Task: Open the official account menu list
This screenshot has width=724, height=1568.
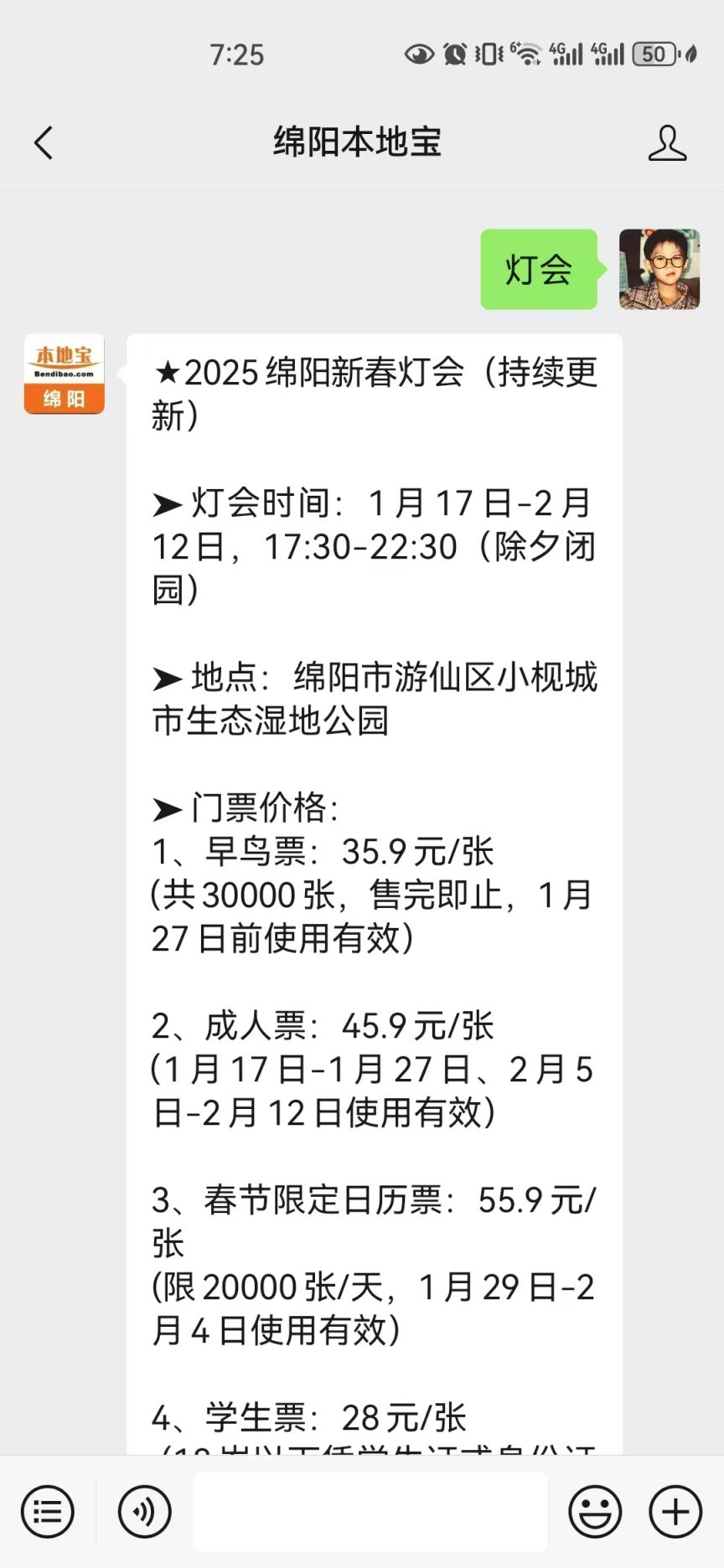Action: click(x=48, y=1512)
